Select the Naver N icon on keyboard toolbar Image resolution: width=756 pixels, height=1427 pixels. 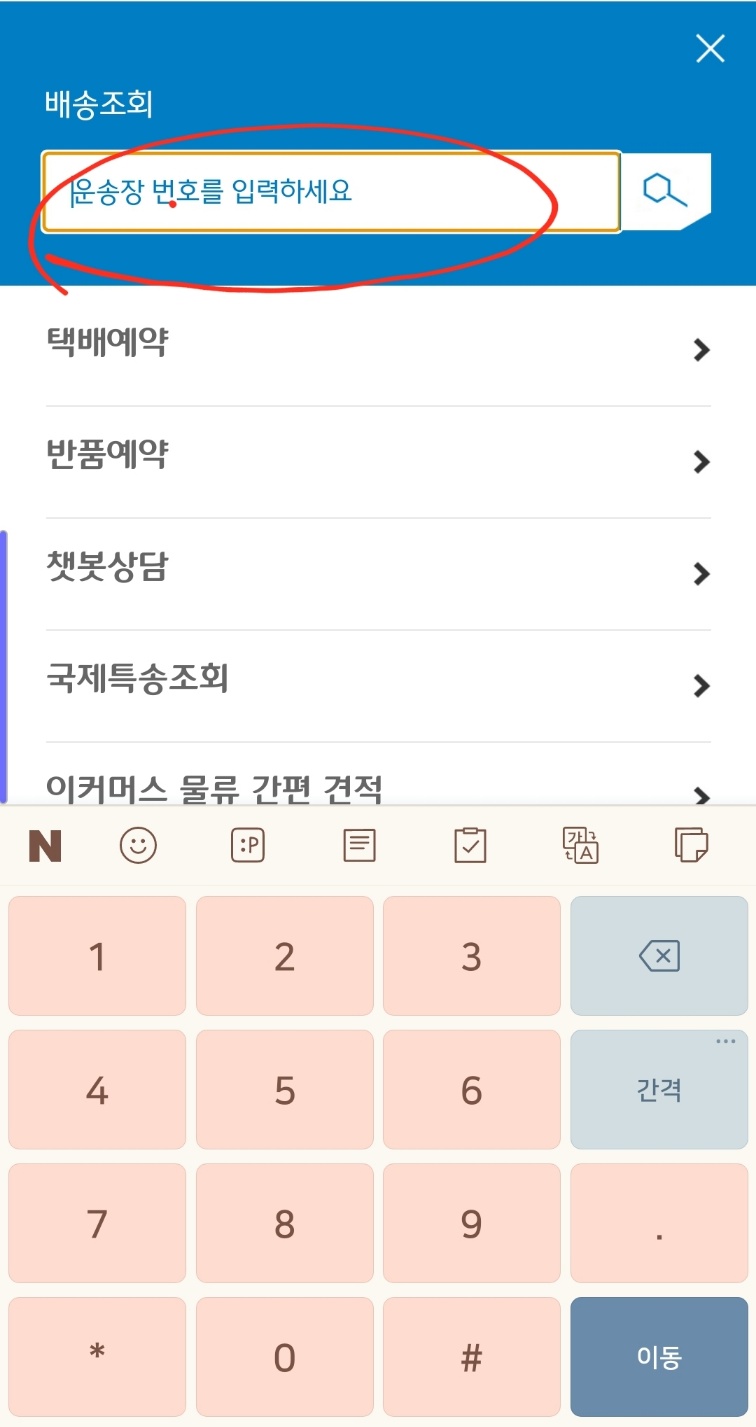(x=43, y=845)
